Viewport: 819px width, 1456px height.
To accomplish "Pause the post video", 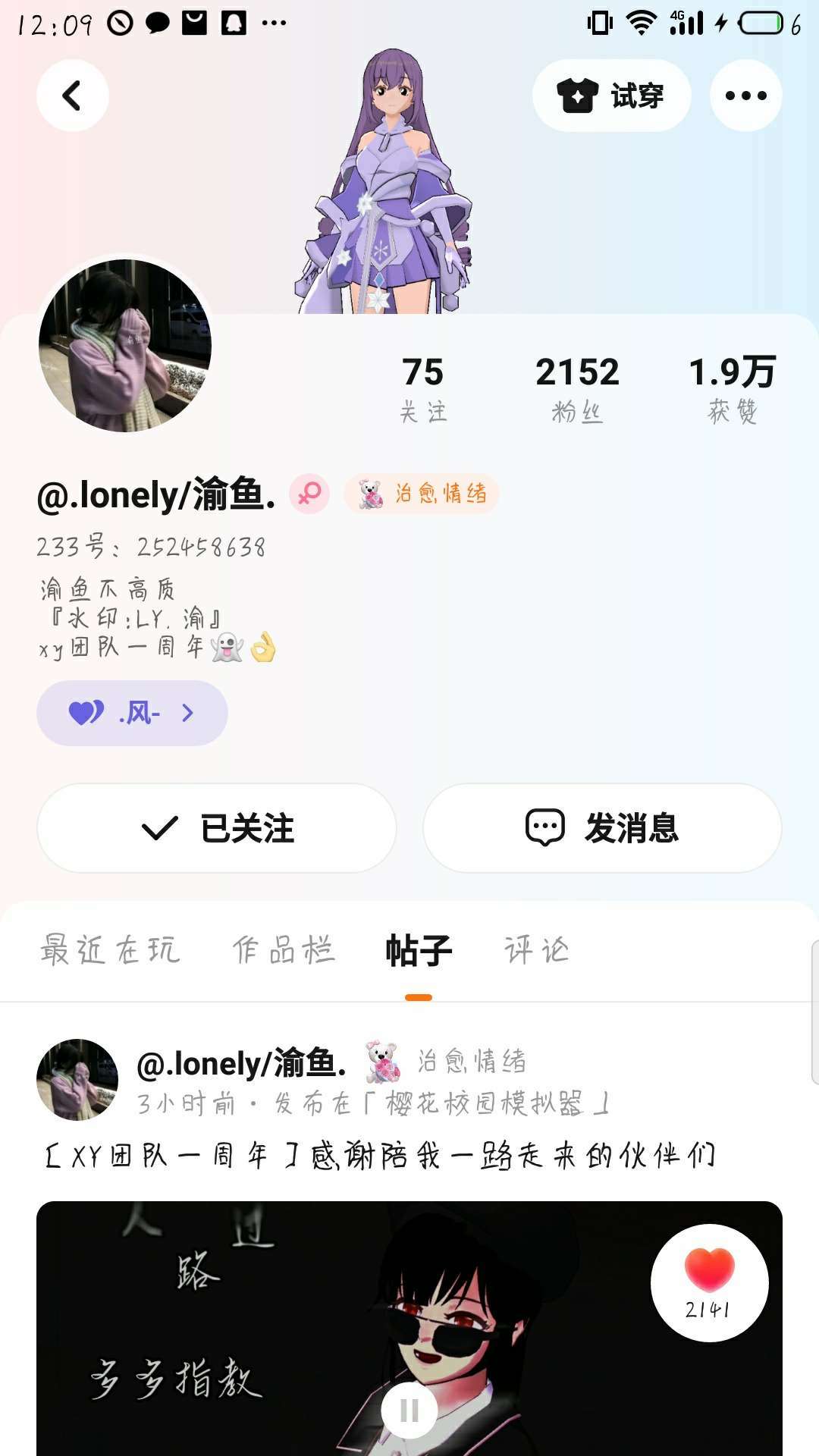I will [x=409, y=1410].
